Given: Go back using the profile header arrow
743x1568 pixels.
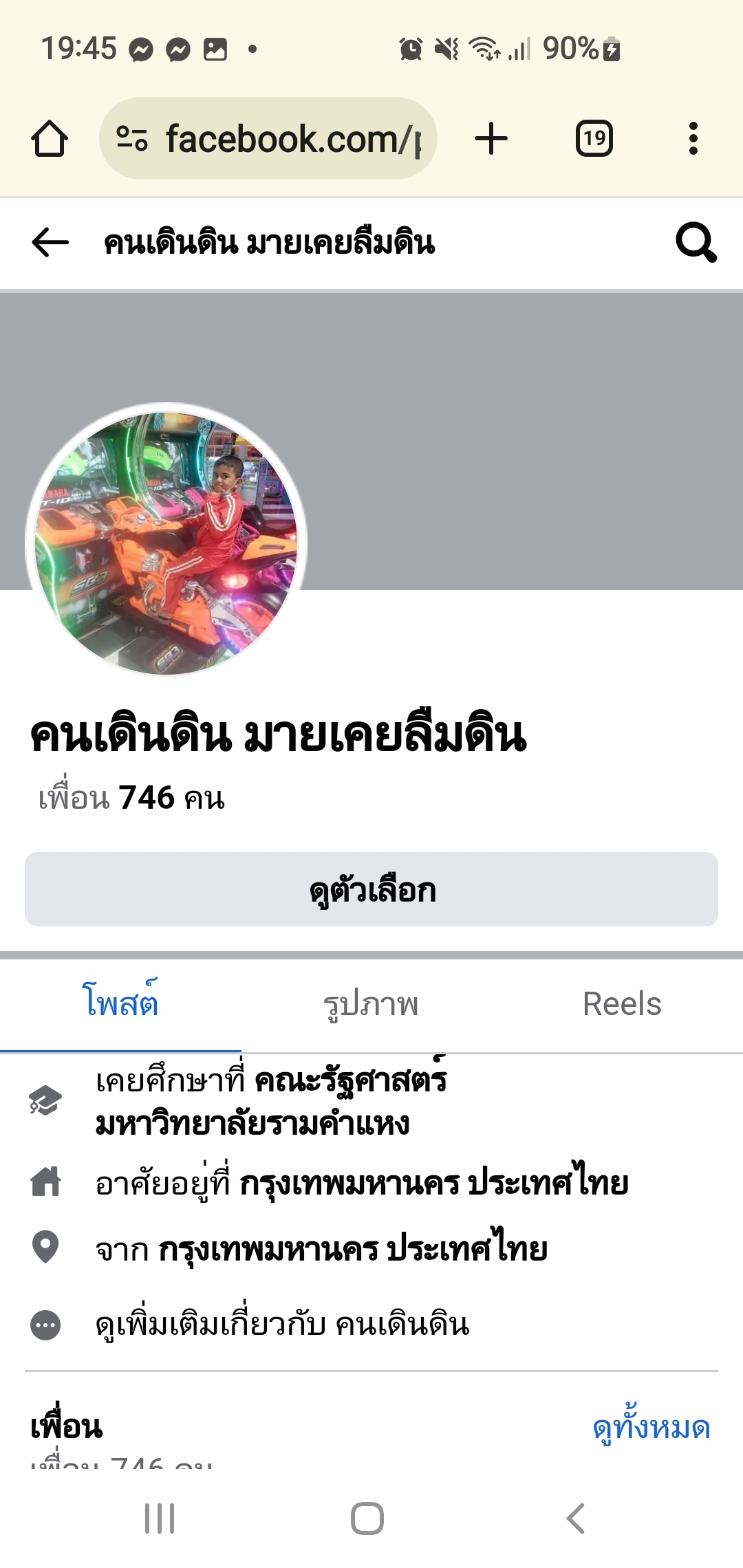Looking at the screenshot, I should 50,243.
